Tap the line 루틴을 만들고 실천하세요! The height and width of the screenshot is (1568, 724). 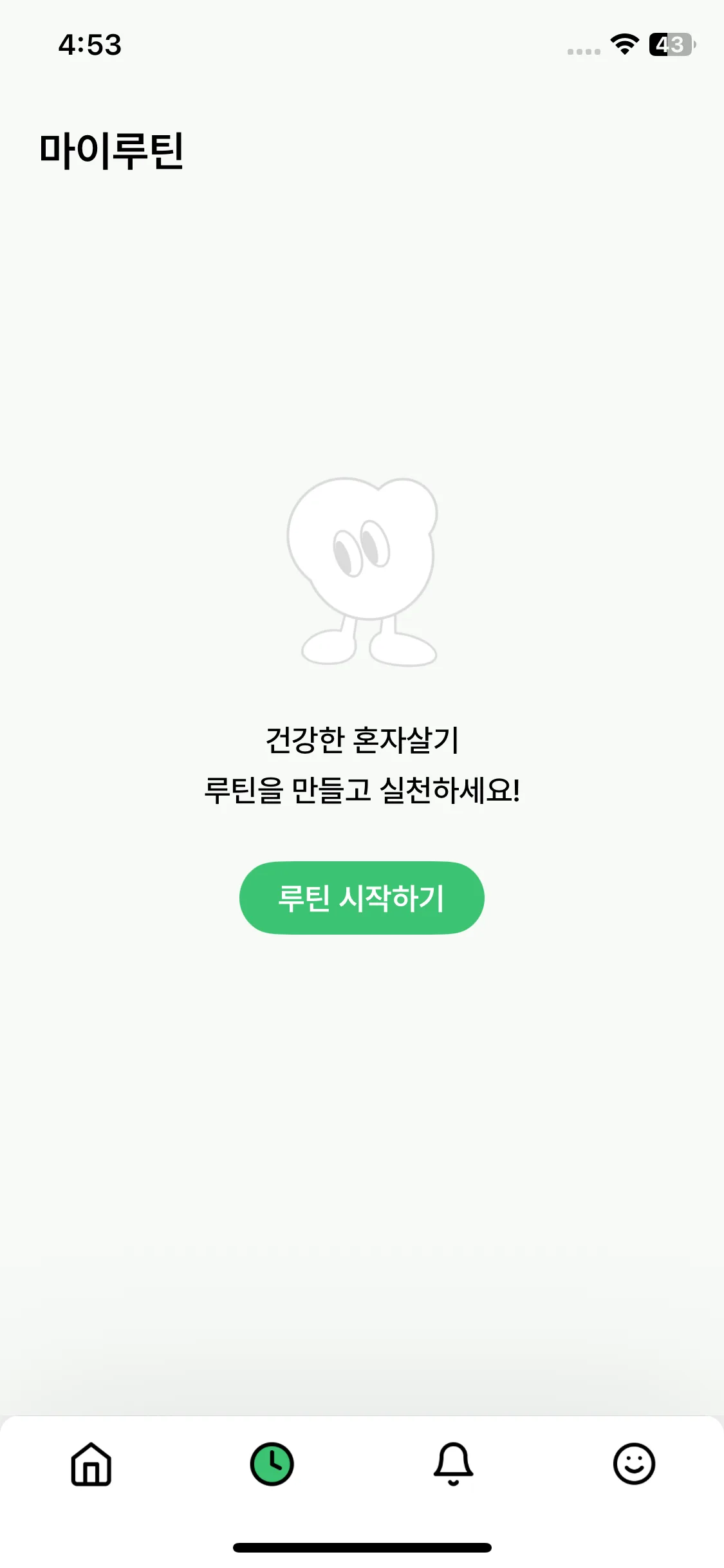coord(362,793)
